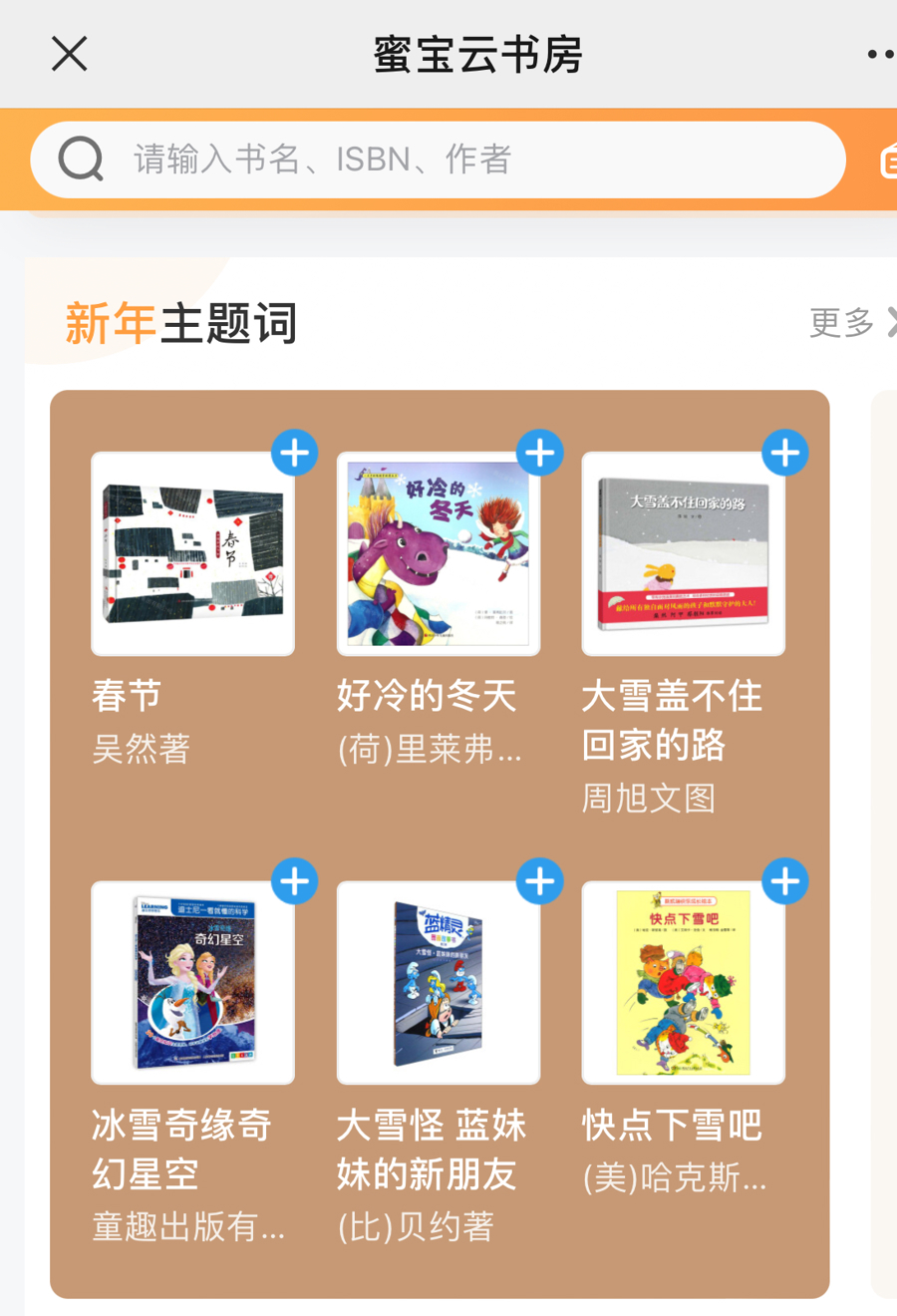Close the 蜜宝云书房 page
This screenshot has height=1316, width=897.
(70, 54)
